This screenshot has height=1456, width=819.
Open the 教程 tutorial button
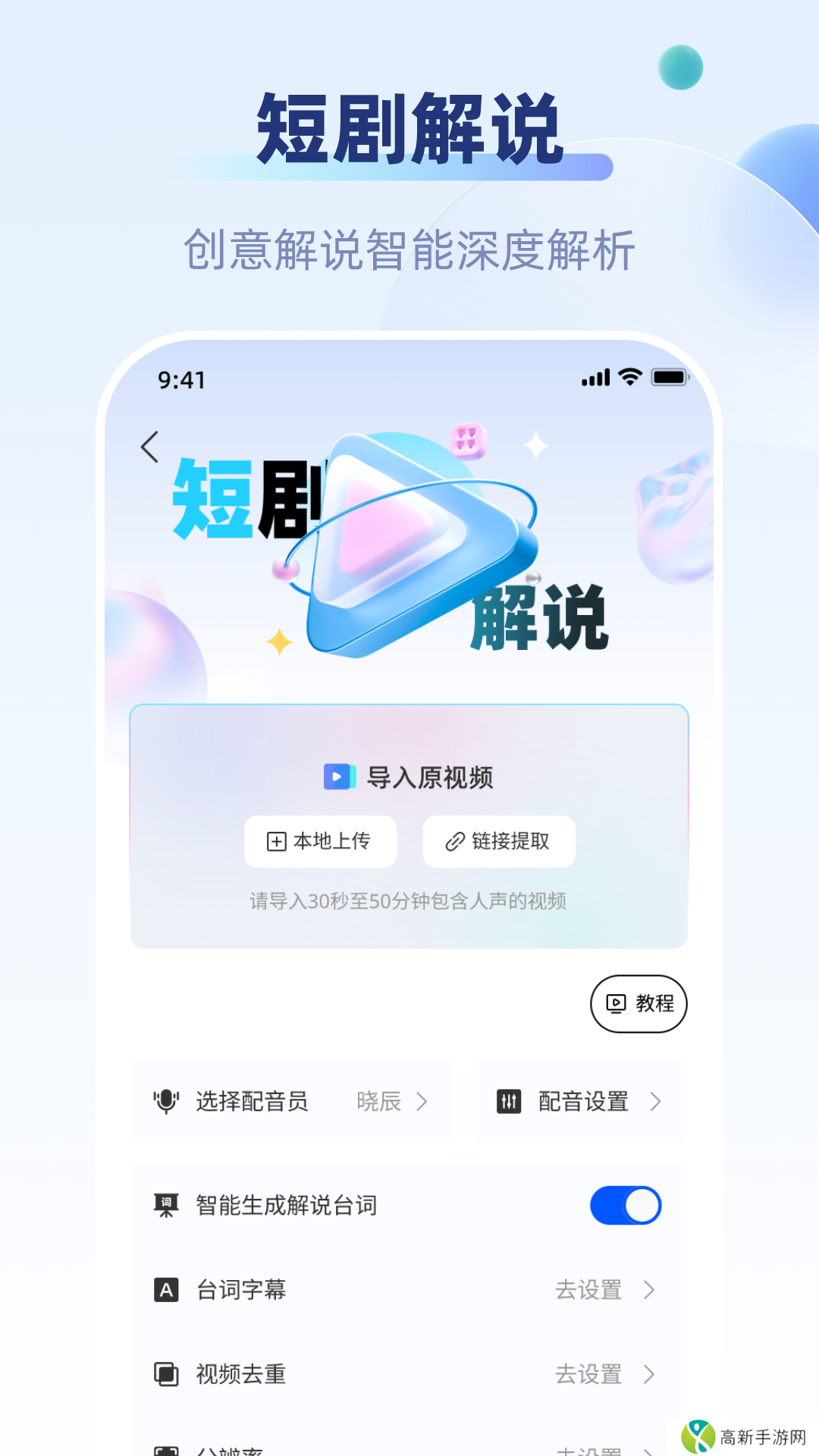tap(639, 1004)
